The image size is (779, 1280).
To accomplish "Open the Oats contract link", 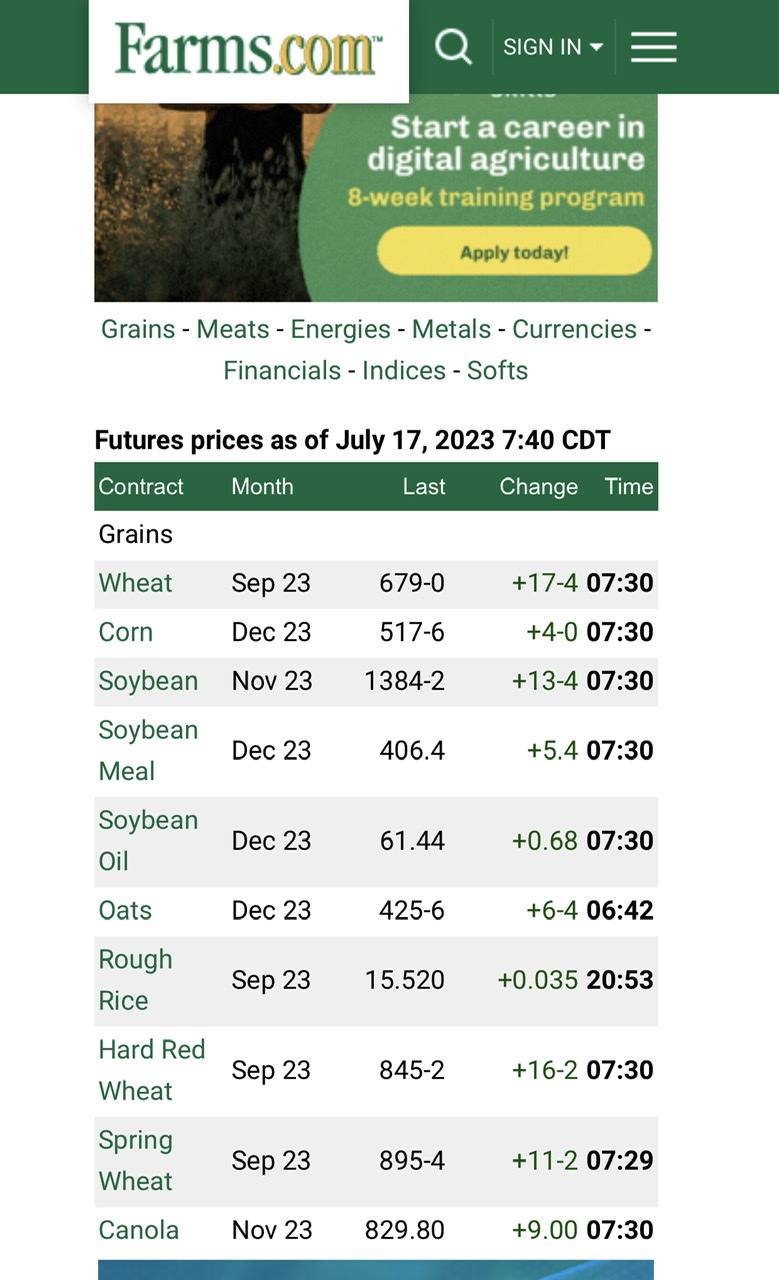I will [125, 910].
